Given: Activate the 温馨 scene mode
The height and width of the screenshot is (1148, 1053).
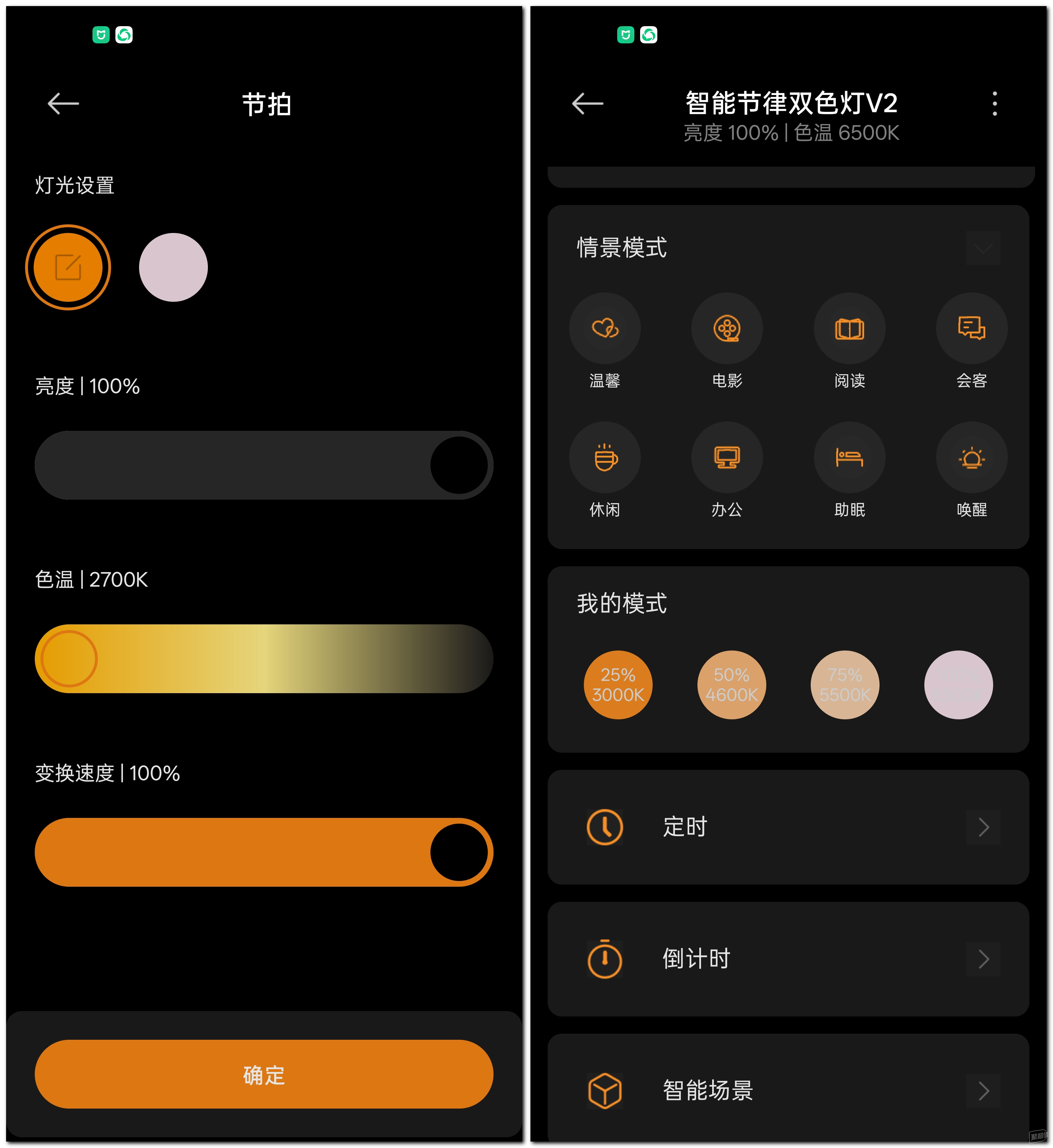Looking at the screenshot, I should pyautogui.click(x=605, y=329).
